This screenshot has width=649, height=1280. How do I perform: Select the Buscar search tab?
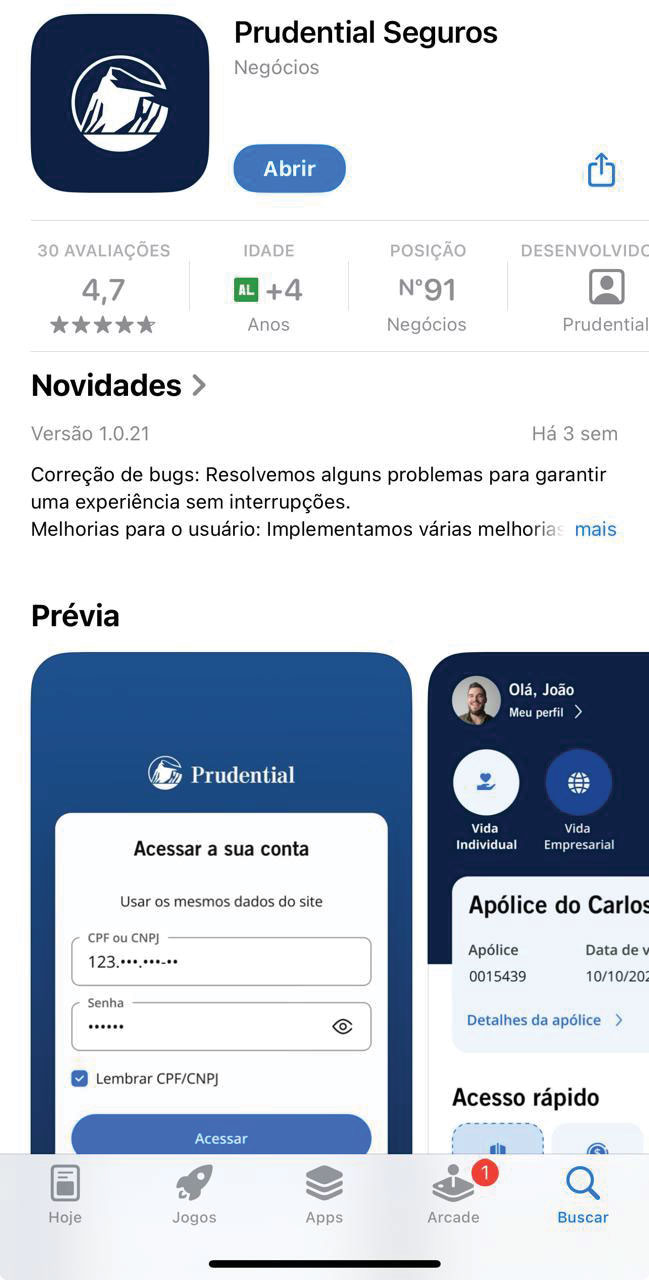point(583,1196)
